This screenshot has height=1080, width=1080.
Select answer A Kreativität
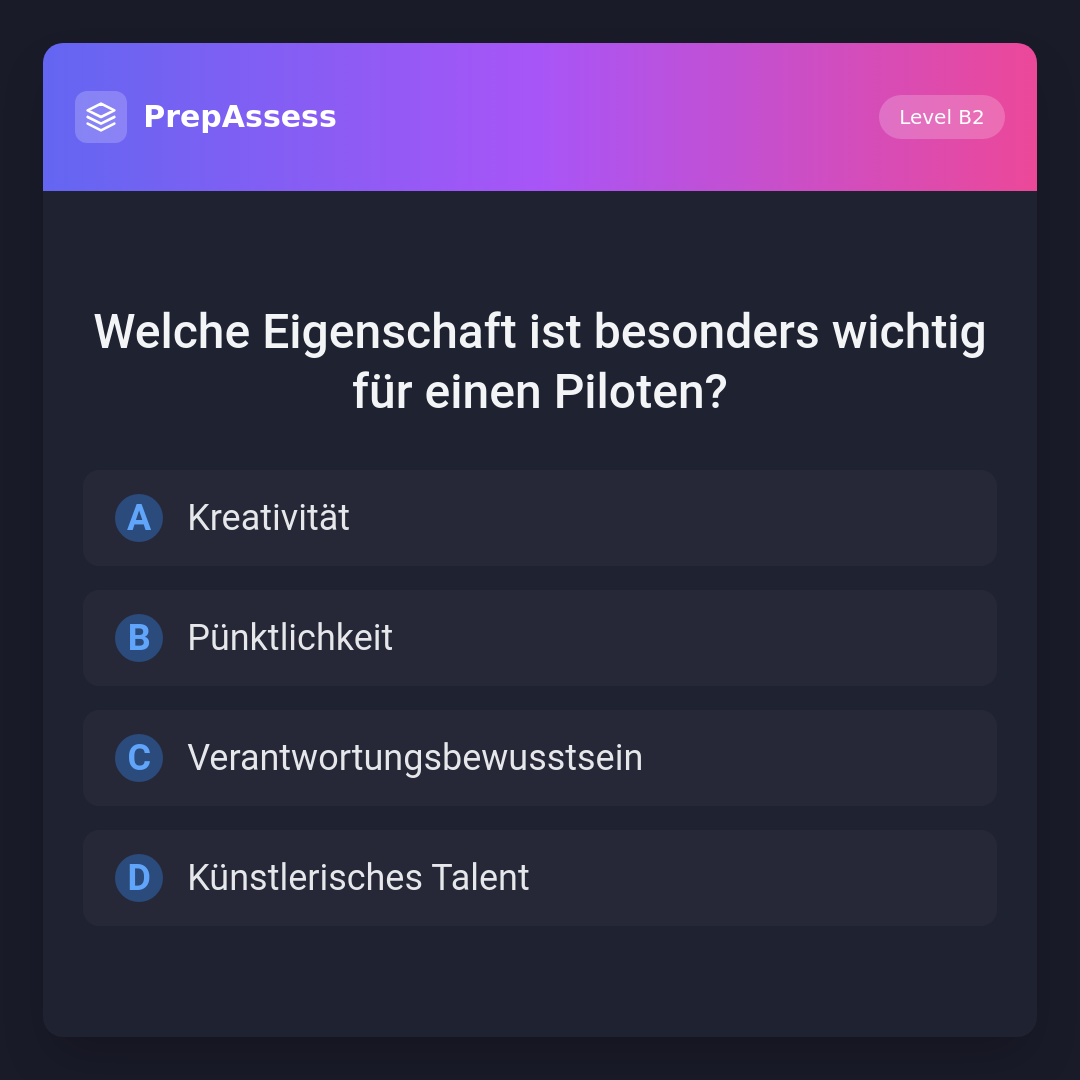pos(540,518)
